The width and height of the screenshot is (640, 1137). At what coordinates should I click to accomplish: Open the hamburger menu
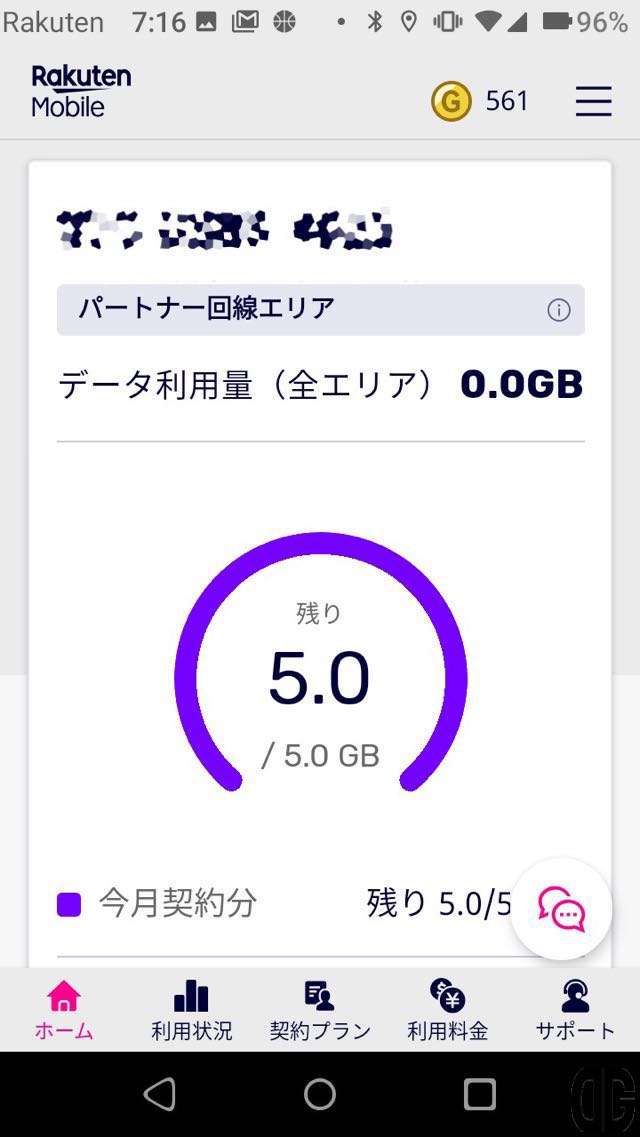pyautogui.click(x=594, y=101)
